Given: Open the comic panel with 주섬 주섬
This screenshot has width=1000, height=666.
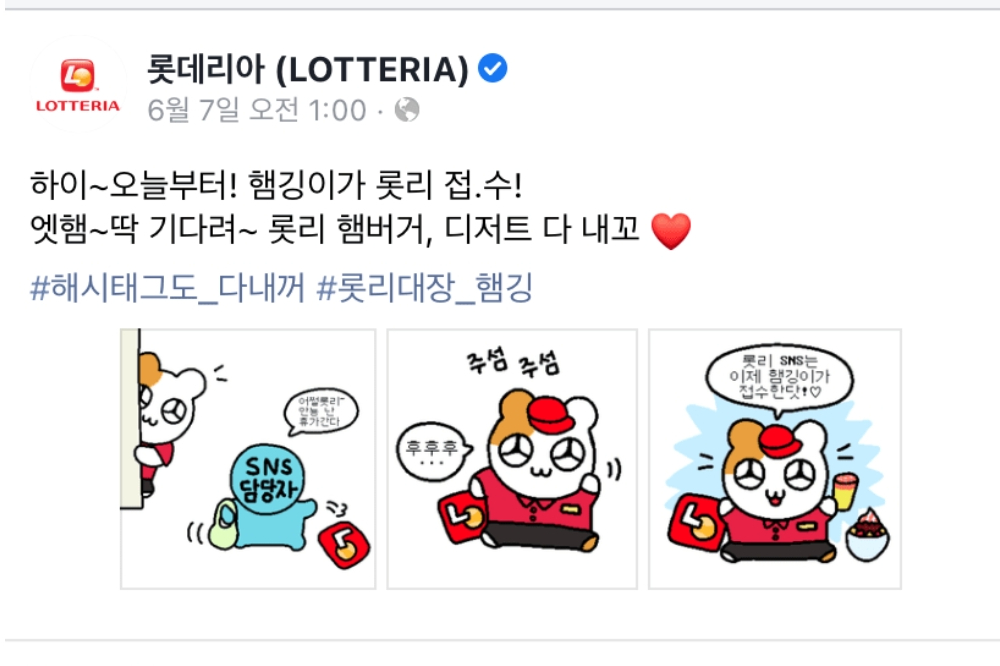Looking at the screenshot, I should 512,458.
